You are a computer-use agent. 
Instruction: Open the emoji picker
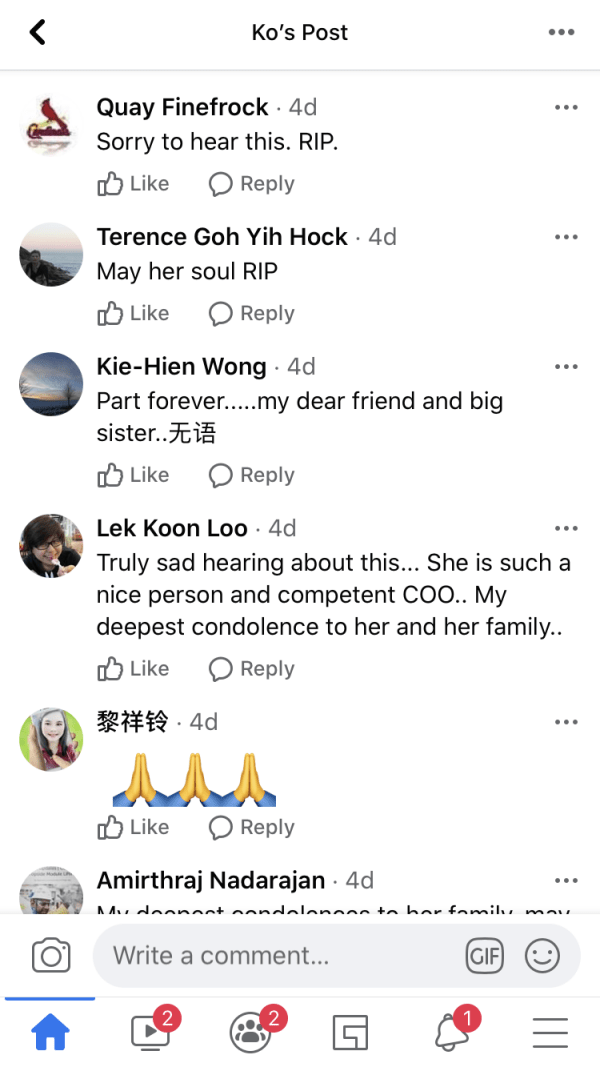click(543, 956)
